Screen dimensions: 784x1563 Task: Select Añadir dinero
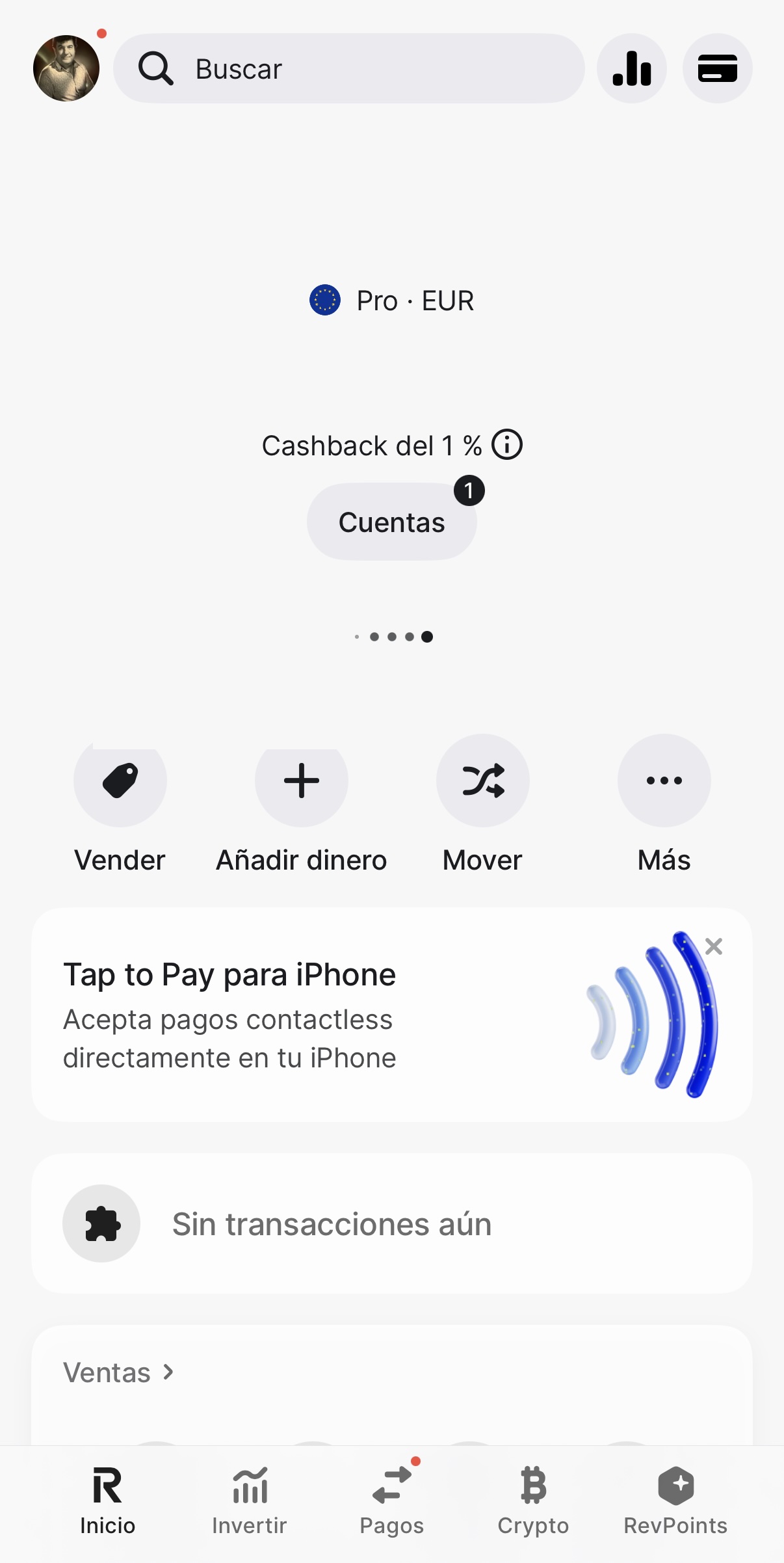pyautogui.click(x=302, y=781)
